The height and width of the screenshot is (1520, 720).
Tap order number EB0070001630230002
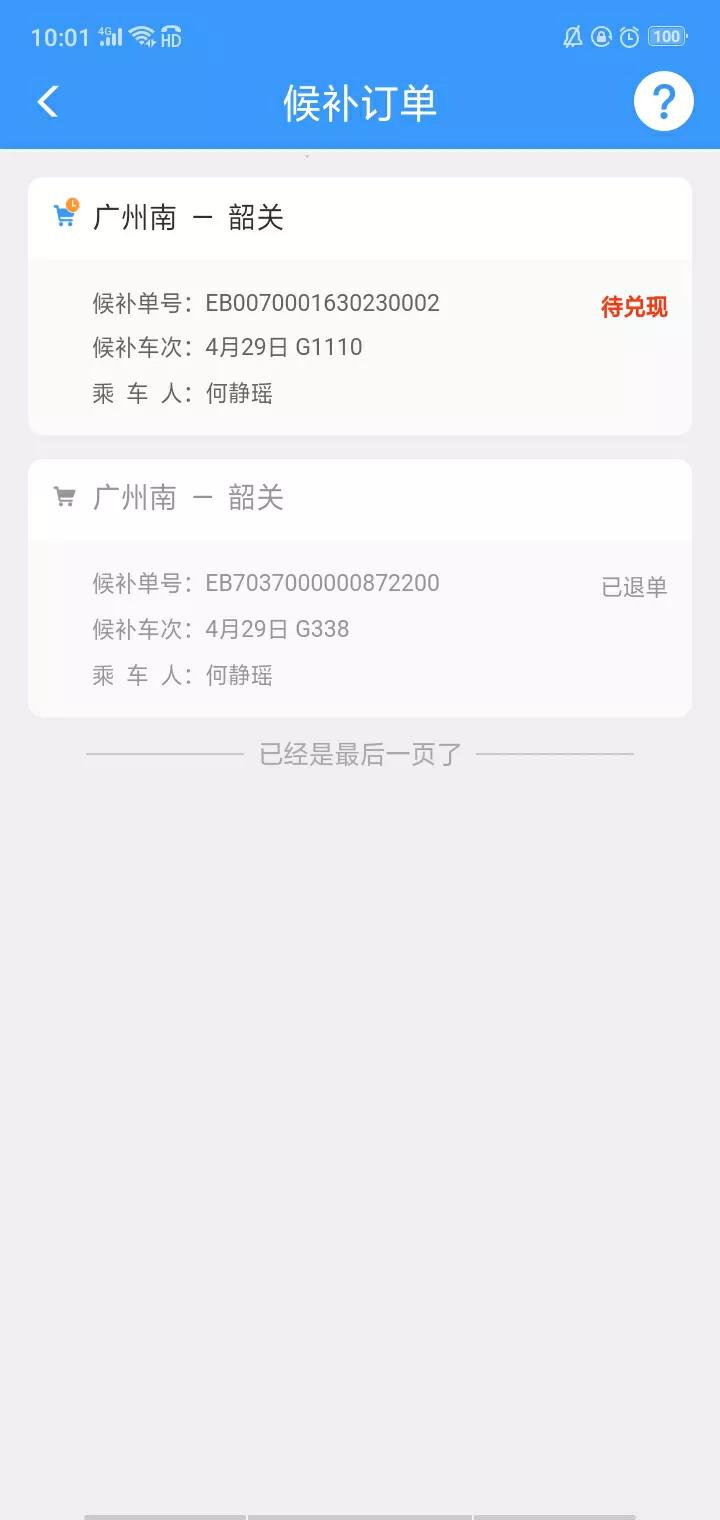(x=322, y=303)
